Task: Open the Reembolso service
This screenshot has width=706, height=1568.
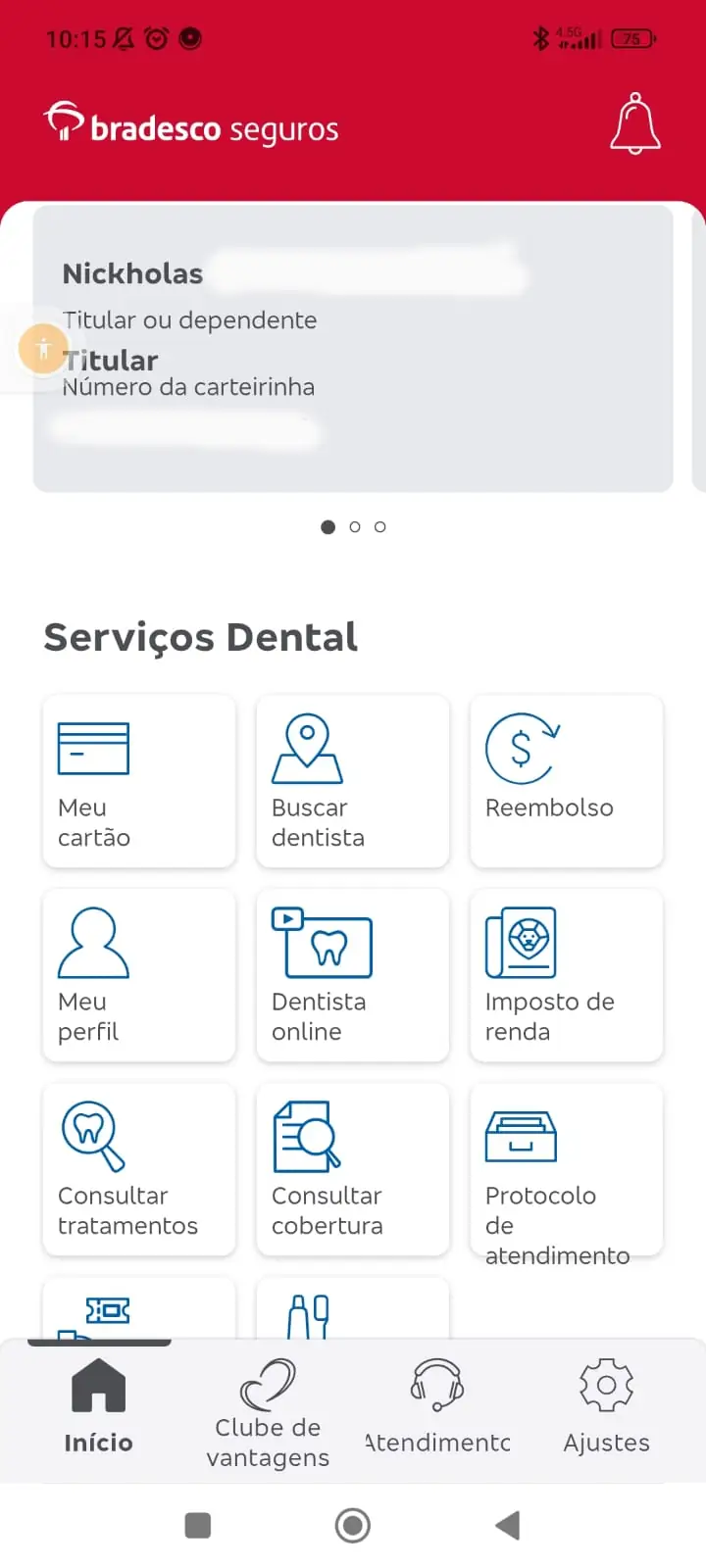Action: click(x=566, y=781)
